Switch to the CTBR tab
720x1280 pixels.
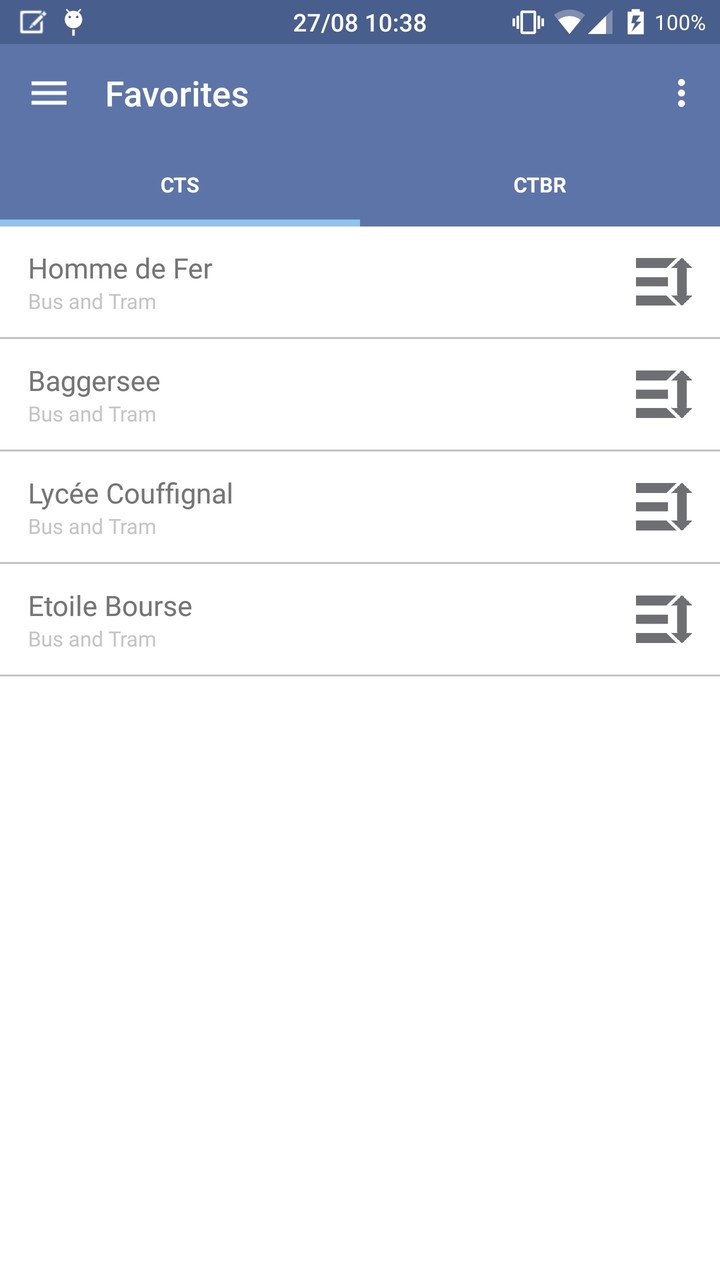(x=540, y=185)
